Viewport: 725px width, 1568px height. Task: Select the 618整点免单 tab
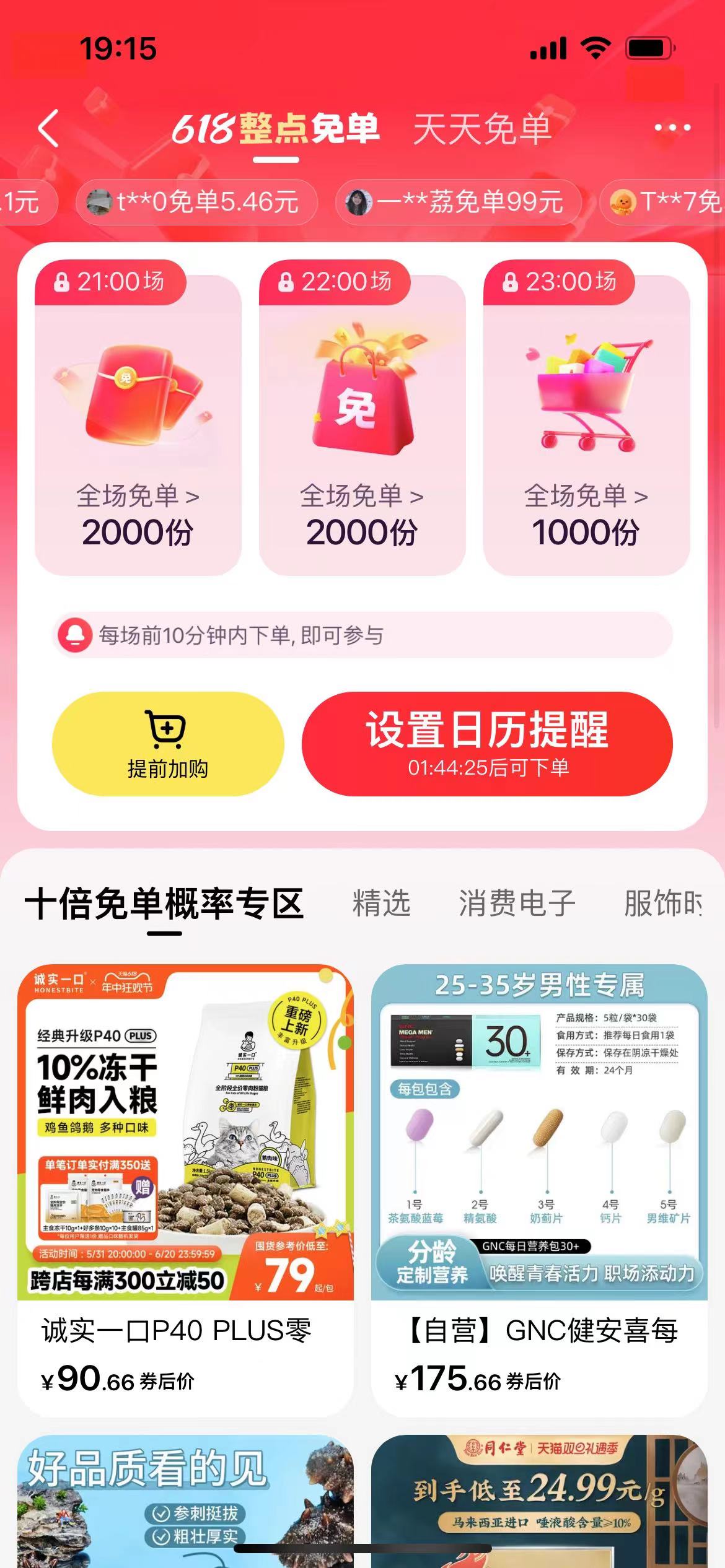pyautogui.click(x=276, y=129)
